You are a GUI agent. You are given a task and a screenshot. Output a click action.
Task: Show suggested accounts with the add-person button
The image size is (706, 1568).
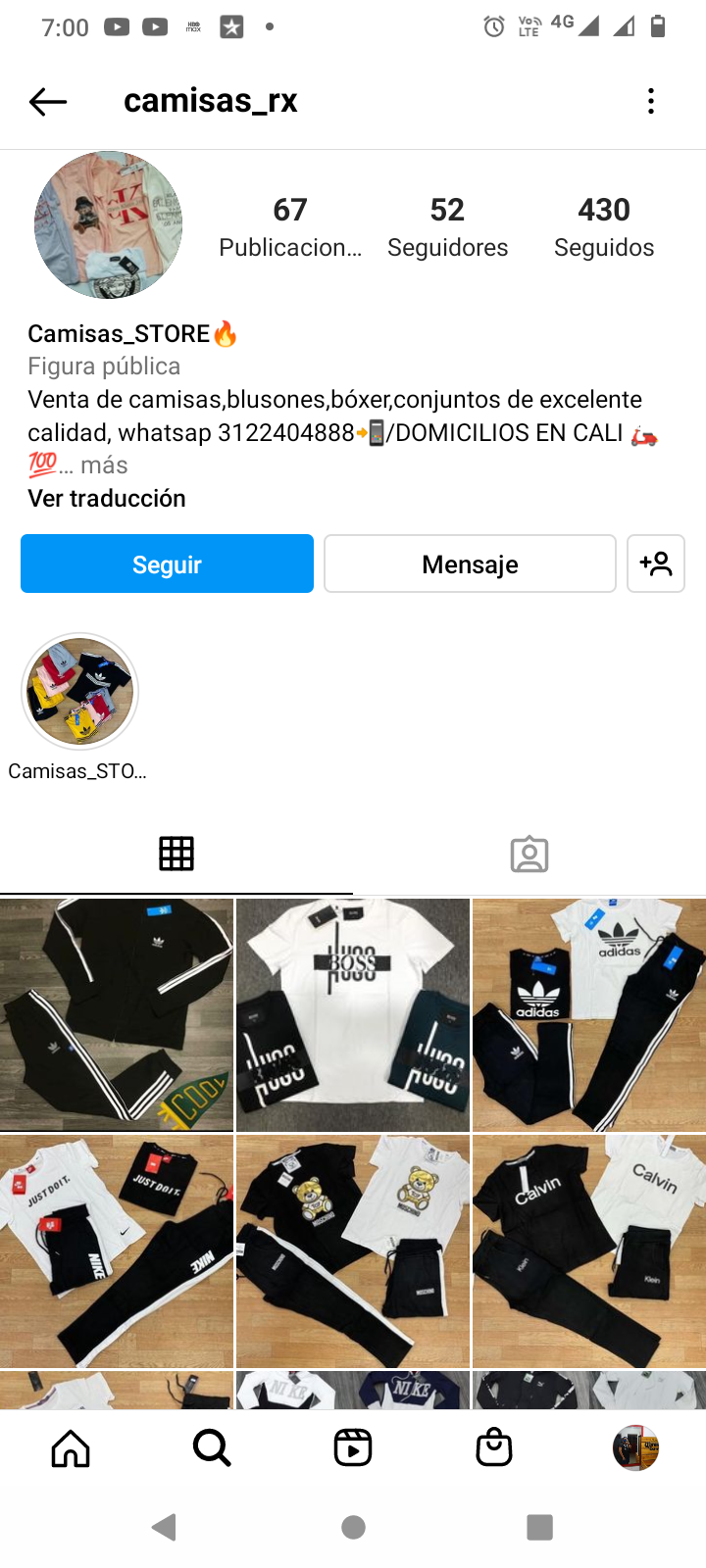(655, 563)
